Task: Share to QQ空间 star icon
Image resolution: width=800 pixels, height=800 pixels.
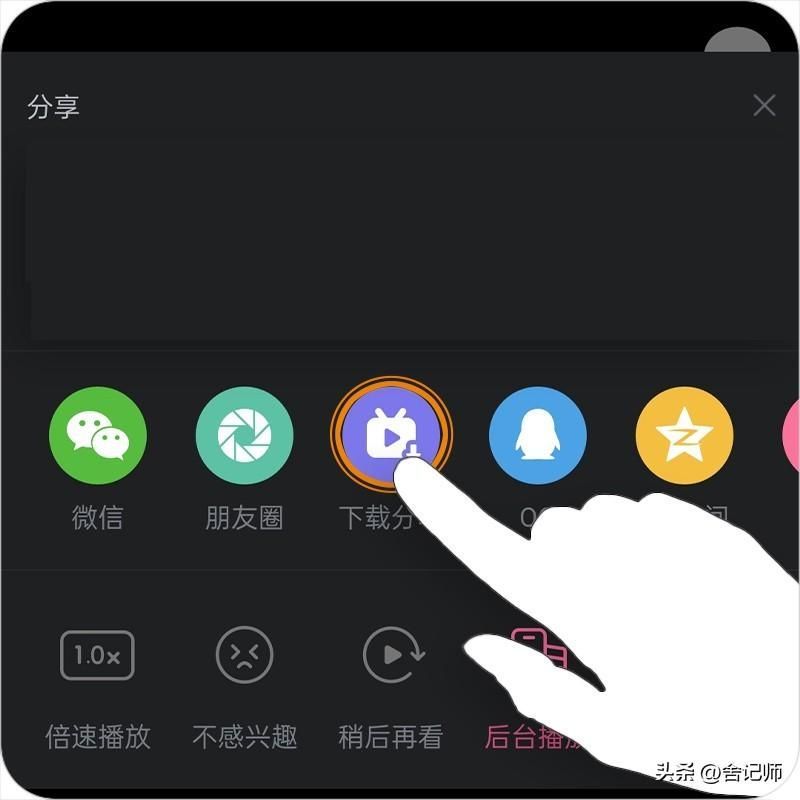Action: point(685,436)
